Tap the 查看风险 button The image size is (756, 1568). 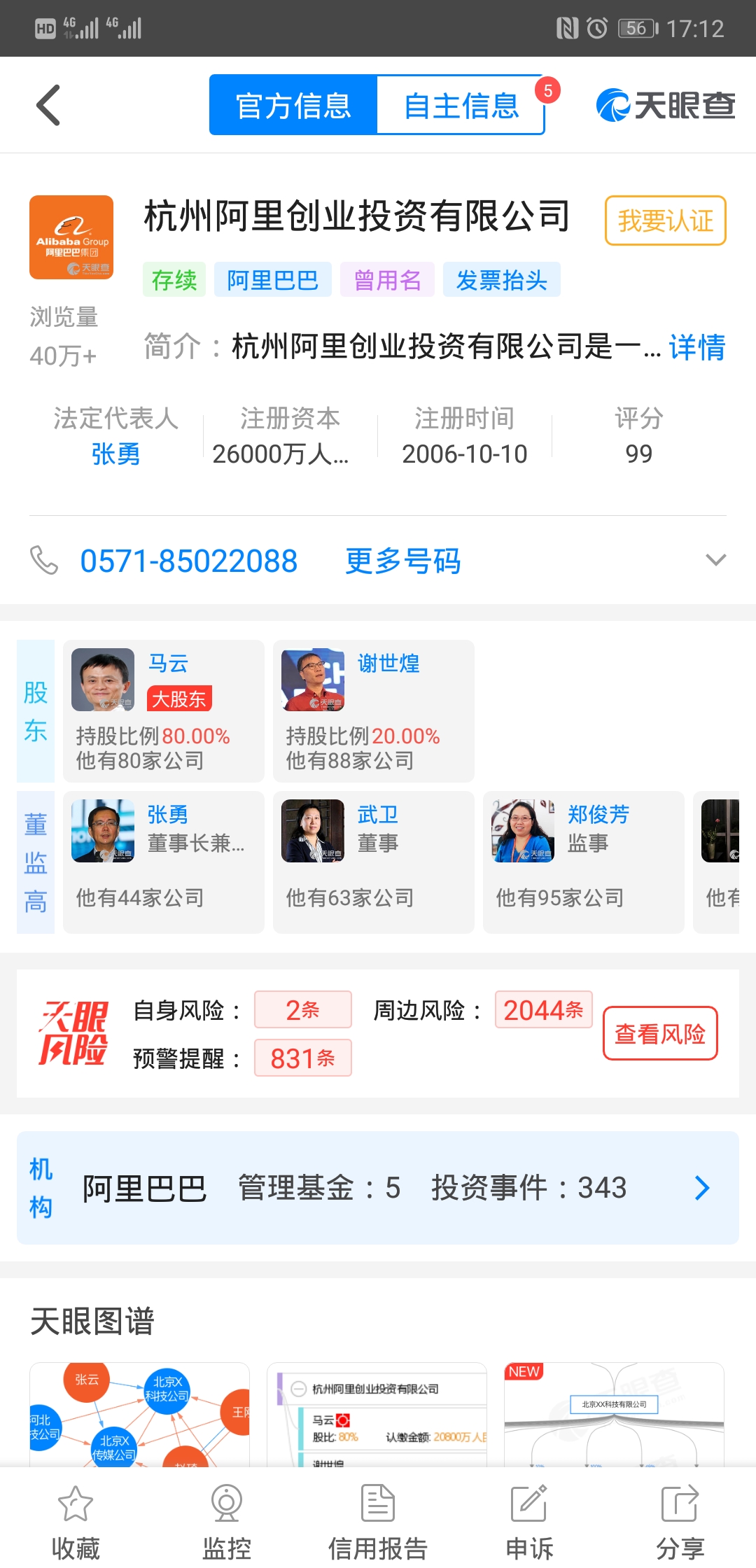pyautogui.click(x=660, y=1033)
